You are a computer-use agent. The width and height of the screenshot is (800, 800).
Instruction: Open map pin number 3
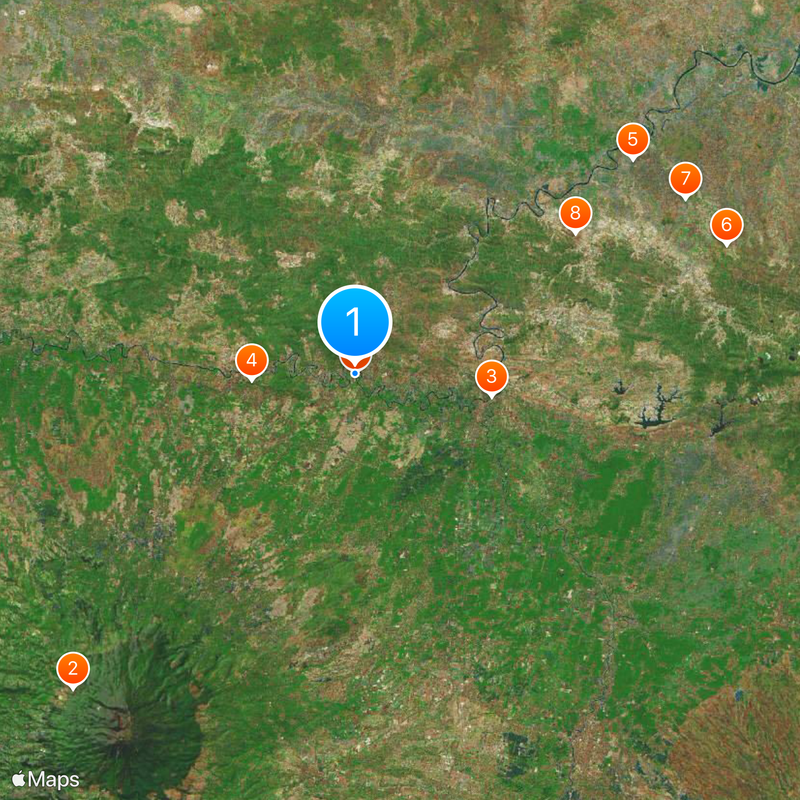point(491,377)
